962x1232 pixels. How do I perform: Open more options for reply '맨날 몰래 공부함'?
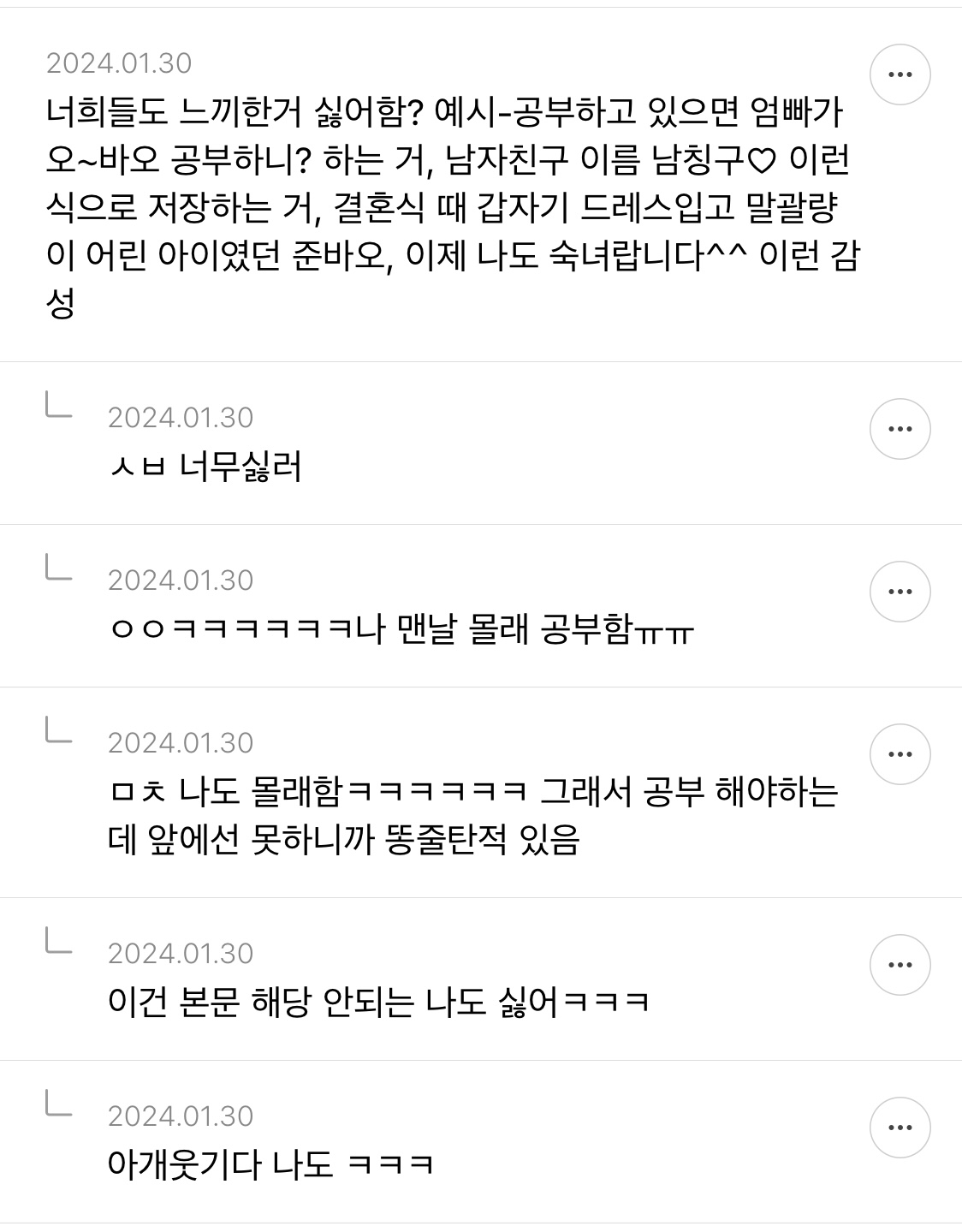coord(900,592)
